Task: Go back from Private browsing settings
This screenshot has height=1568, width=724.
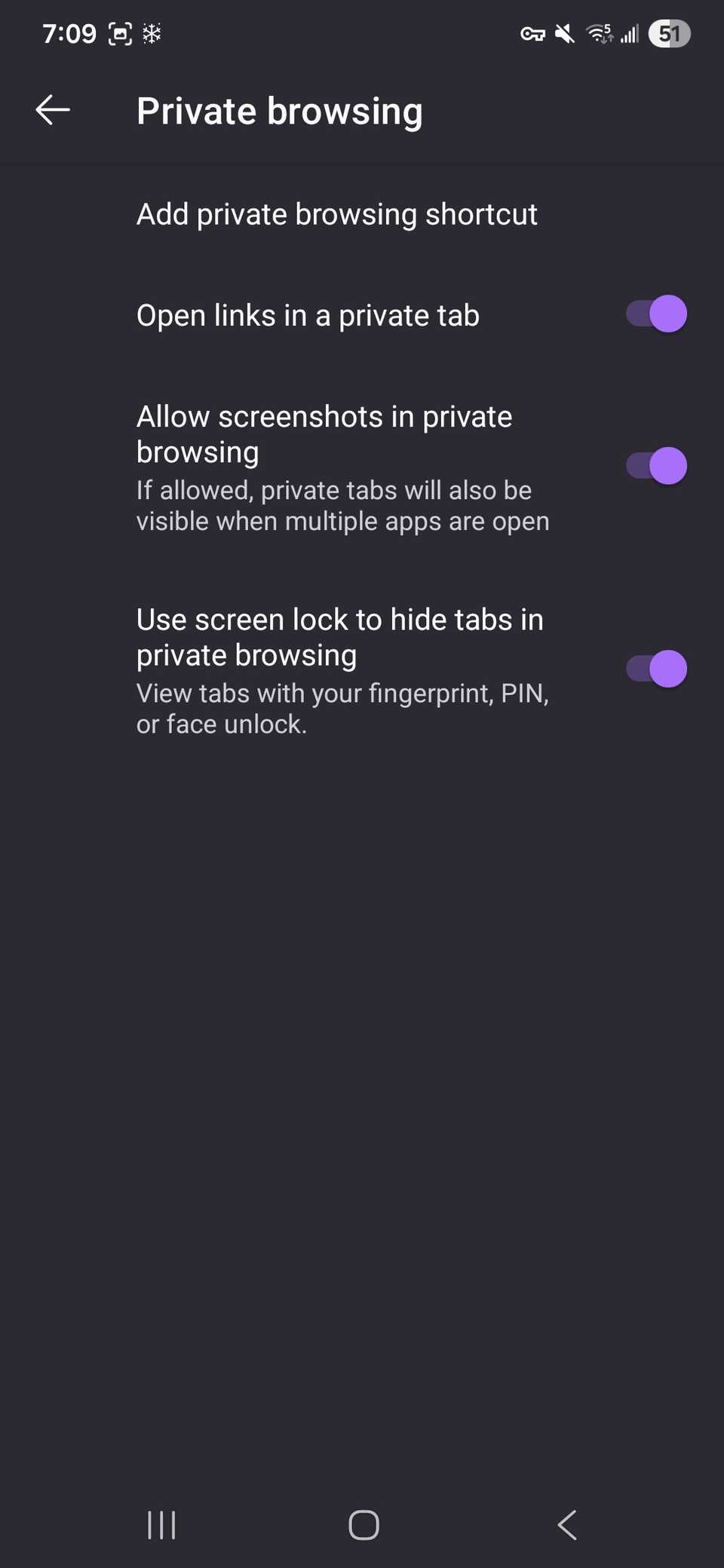Action: pyautogui.click(x=53, y=110)
